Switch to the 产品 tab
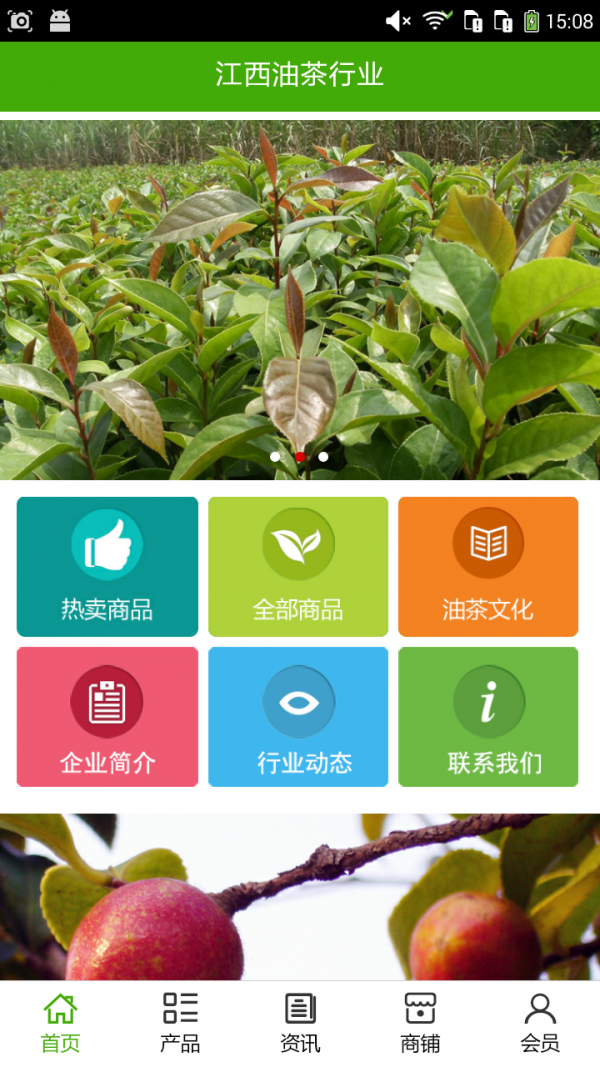Image resolution: width=600 pixels, height=1067 pixels. pyautogui.click(x=180, y=1023)
